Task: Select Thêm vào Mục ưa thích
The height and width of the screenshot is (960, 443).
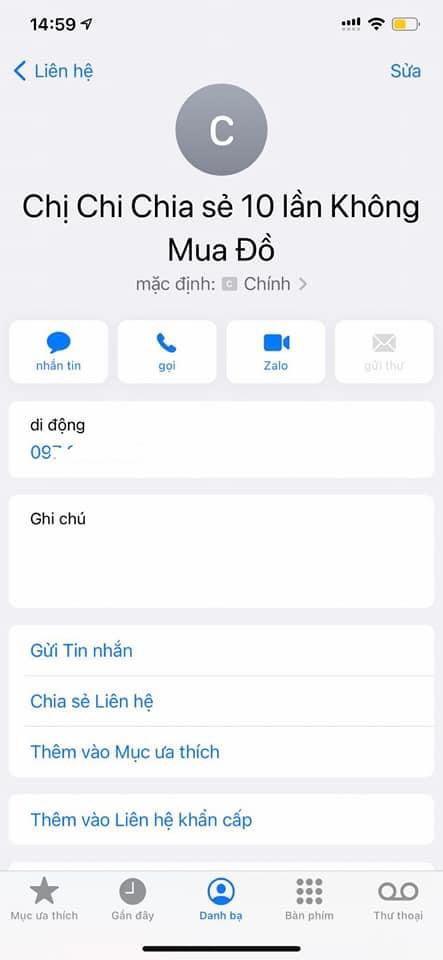Action: (x=222, y=752)
